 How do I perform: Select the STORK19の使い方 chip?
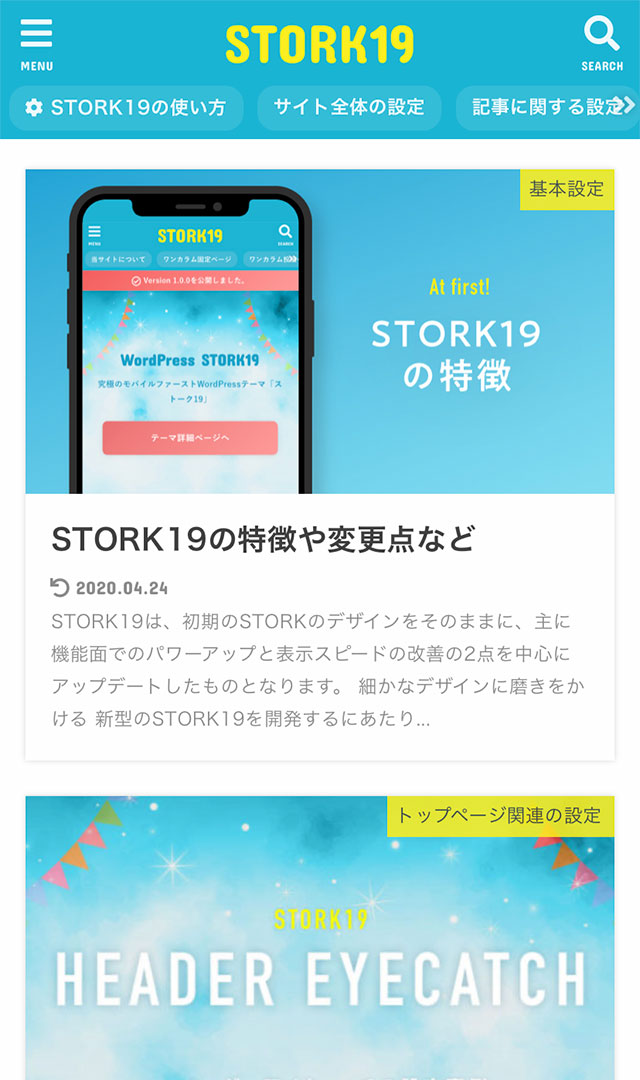126,107
